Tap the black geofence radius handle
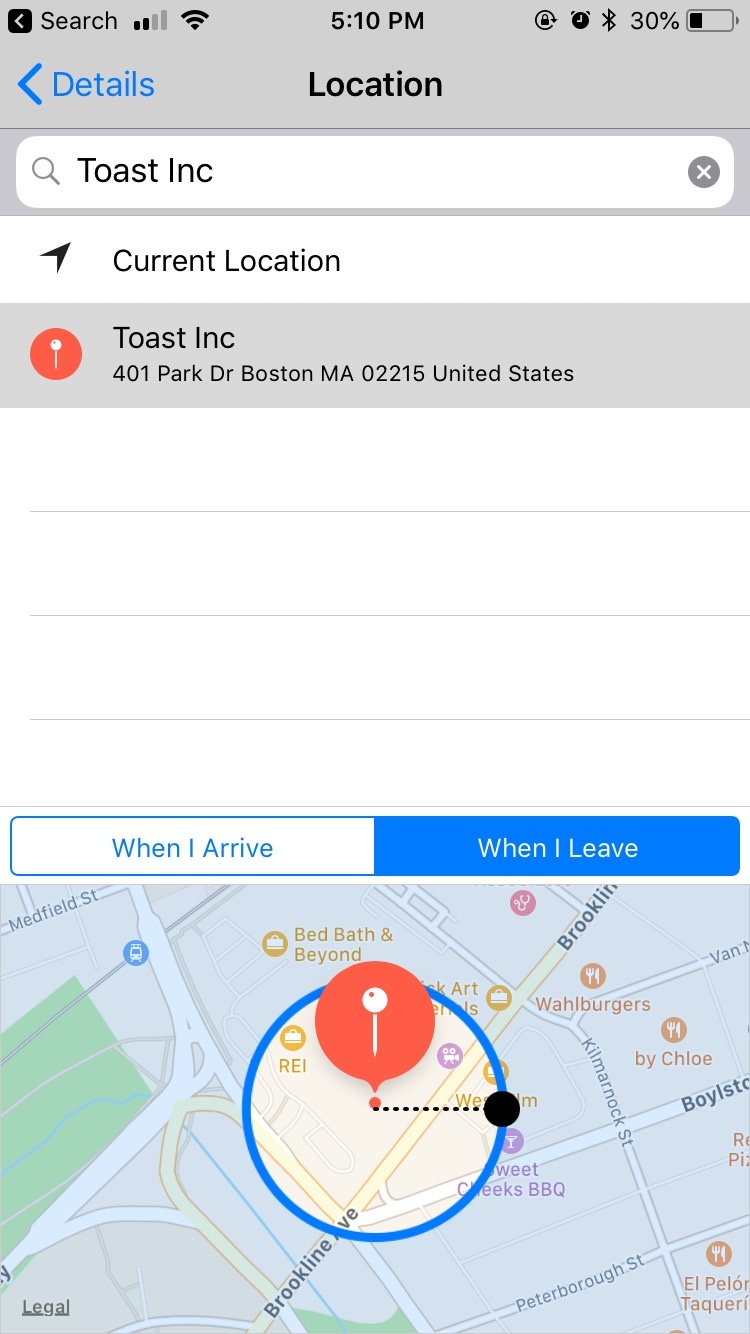Screen dimensions: 750x1334 [x=501, y=1108]
